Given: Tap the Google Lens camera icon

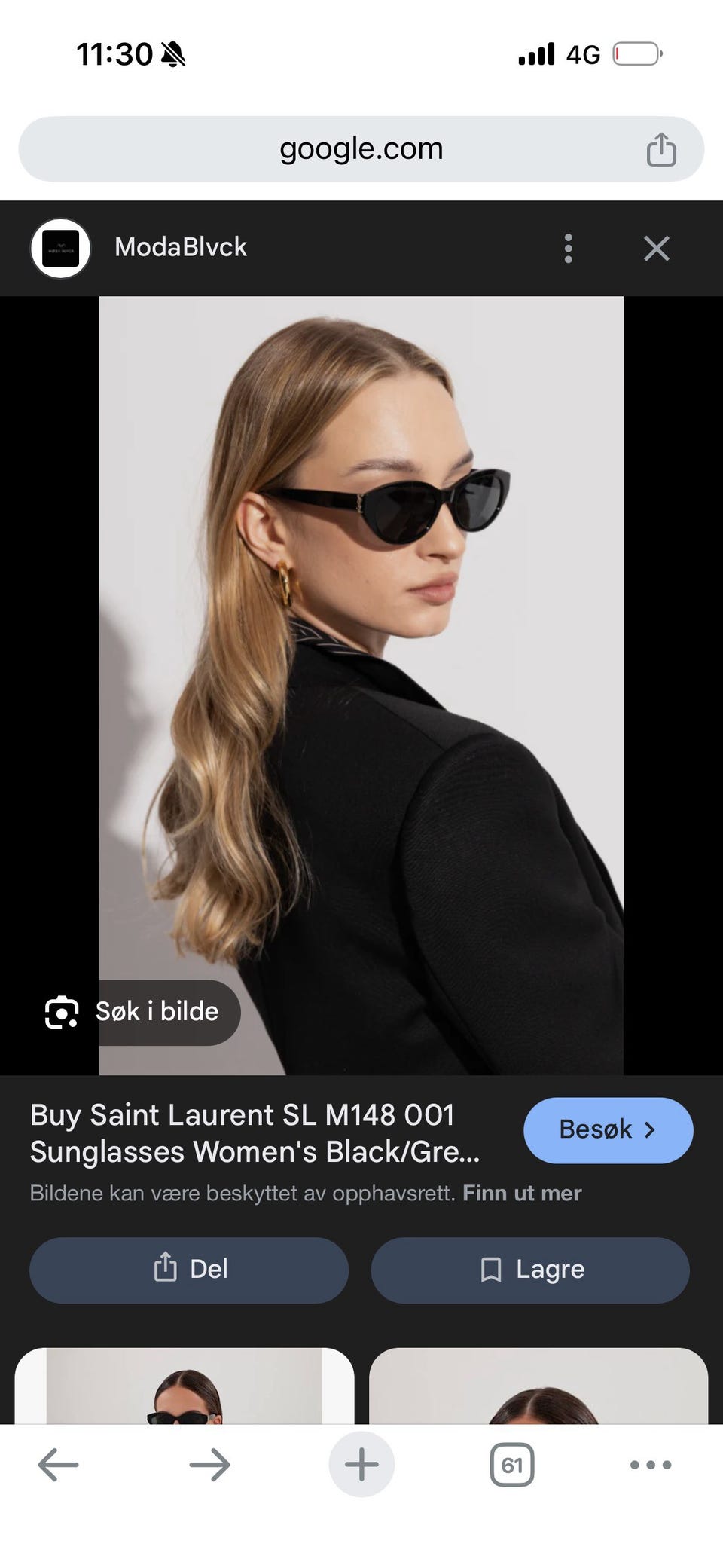Looking at the screenshot, I should click(63, 1012).
